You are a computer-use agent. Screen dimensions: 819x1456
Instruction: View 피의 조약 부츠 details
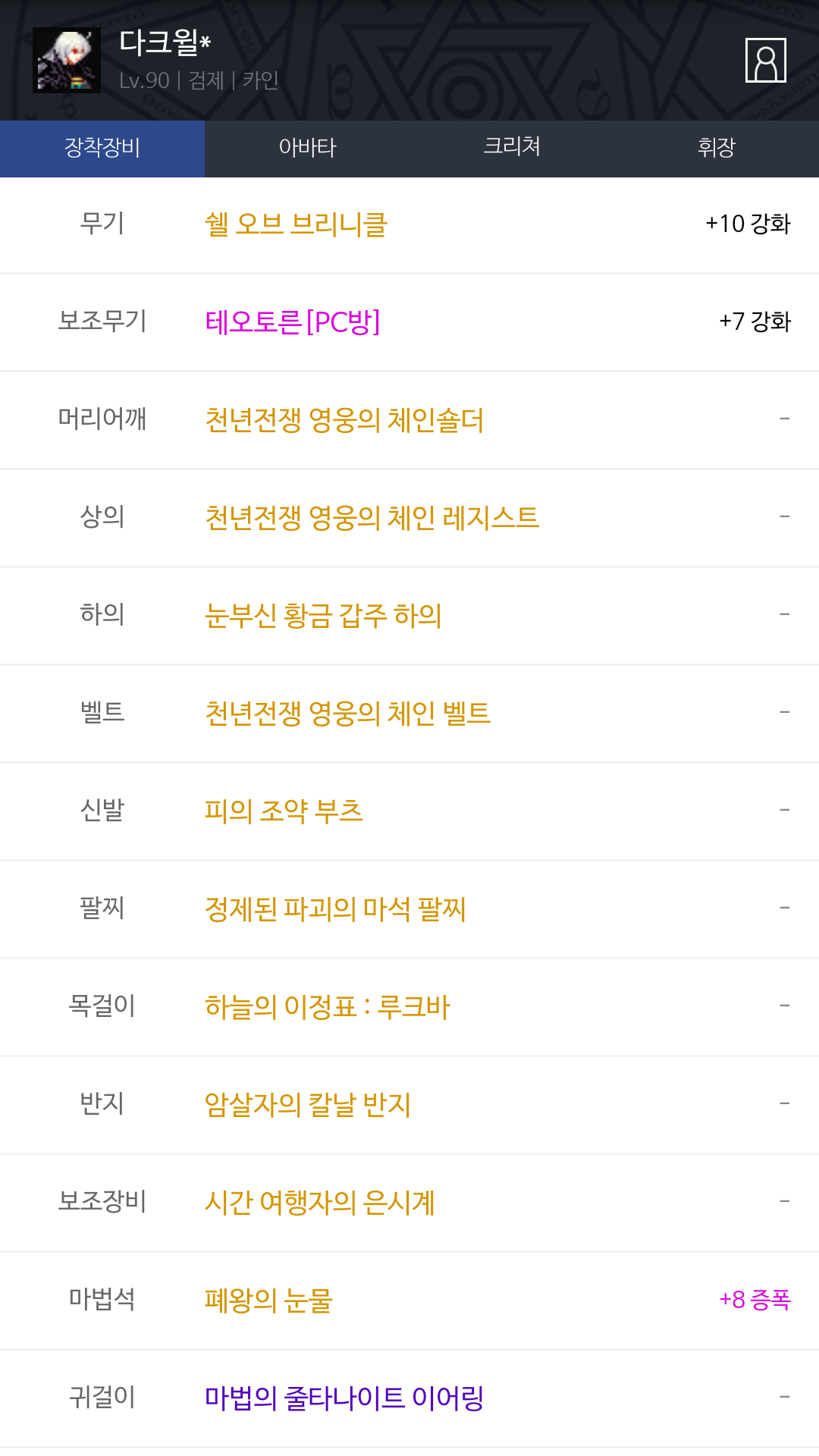point(284,811)
